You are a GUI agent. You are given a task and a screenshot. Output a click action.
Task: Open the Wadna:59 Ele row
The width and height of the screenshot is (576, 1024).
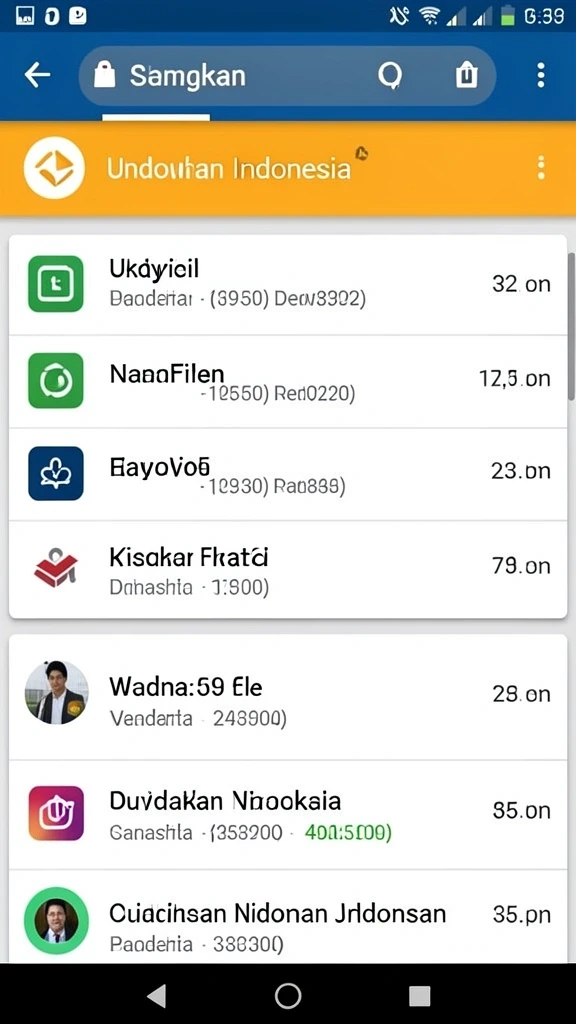tap(288, 697)
